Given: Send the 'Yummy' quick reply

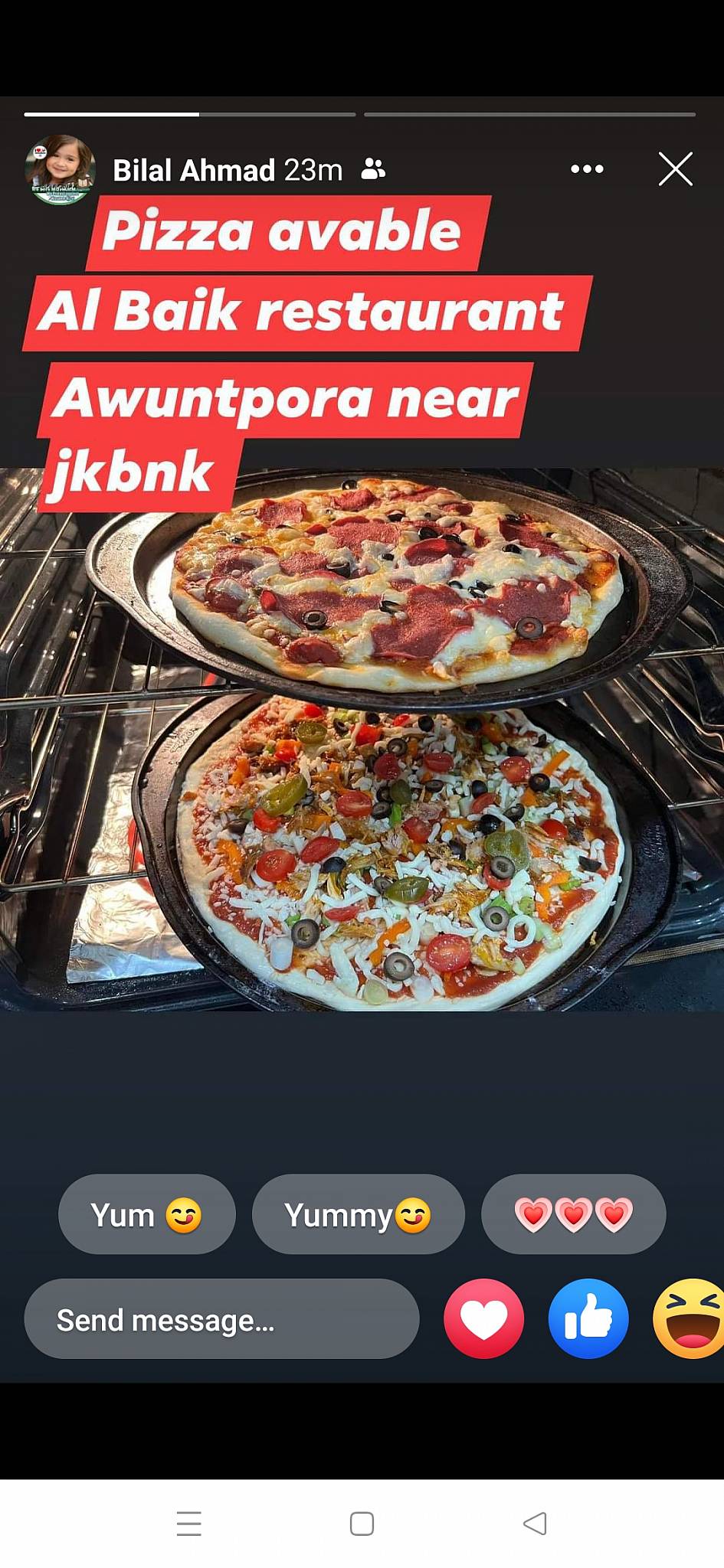Looking at the screenshot, I should [x=358, y=1214].
